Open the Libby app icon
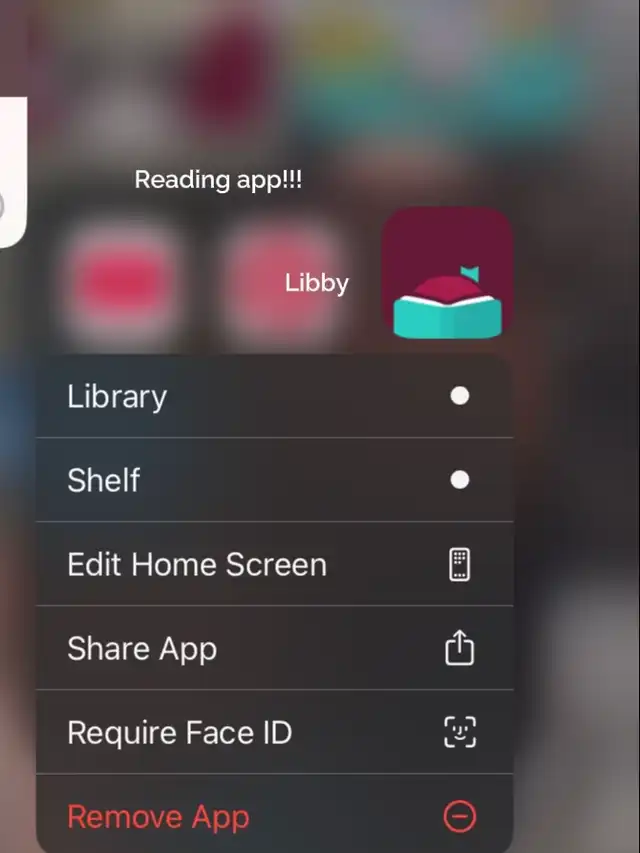Viewport: 640px width, 853px height. (447, 272)
